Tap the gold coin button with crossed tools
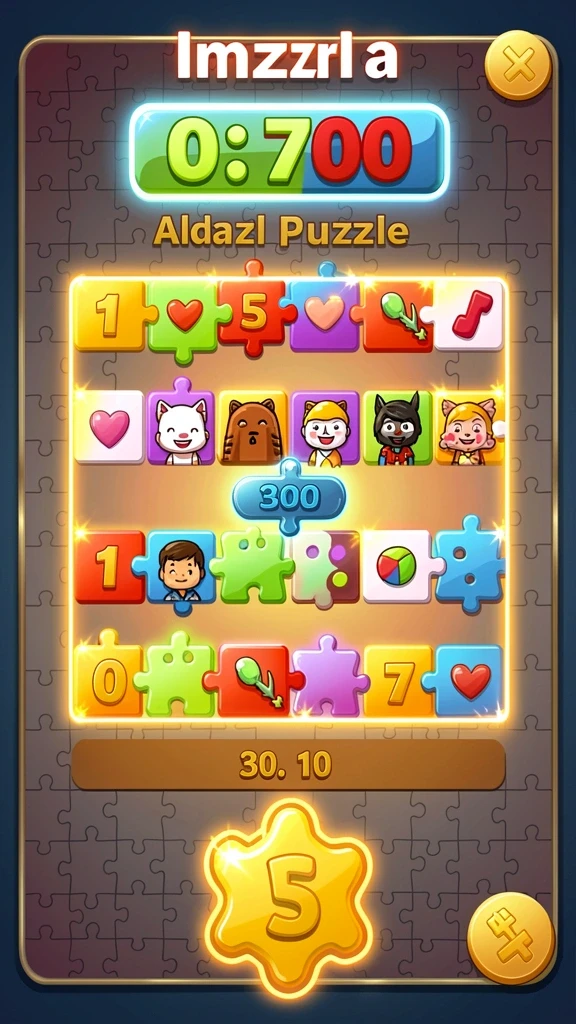576x1024 pixels. [x=511, y=938]
